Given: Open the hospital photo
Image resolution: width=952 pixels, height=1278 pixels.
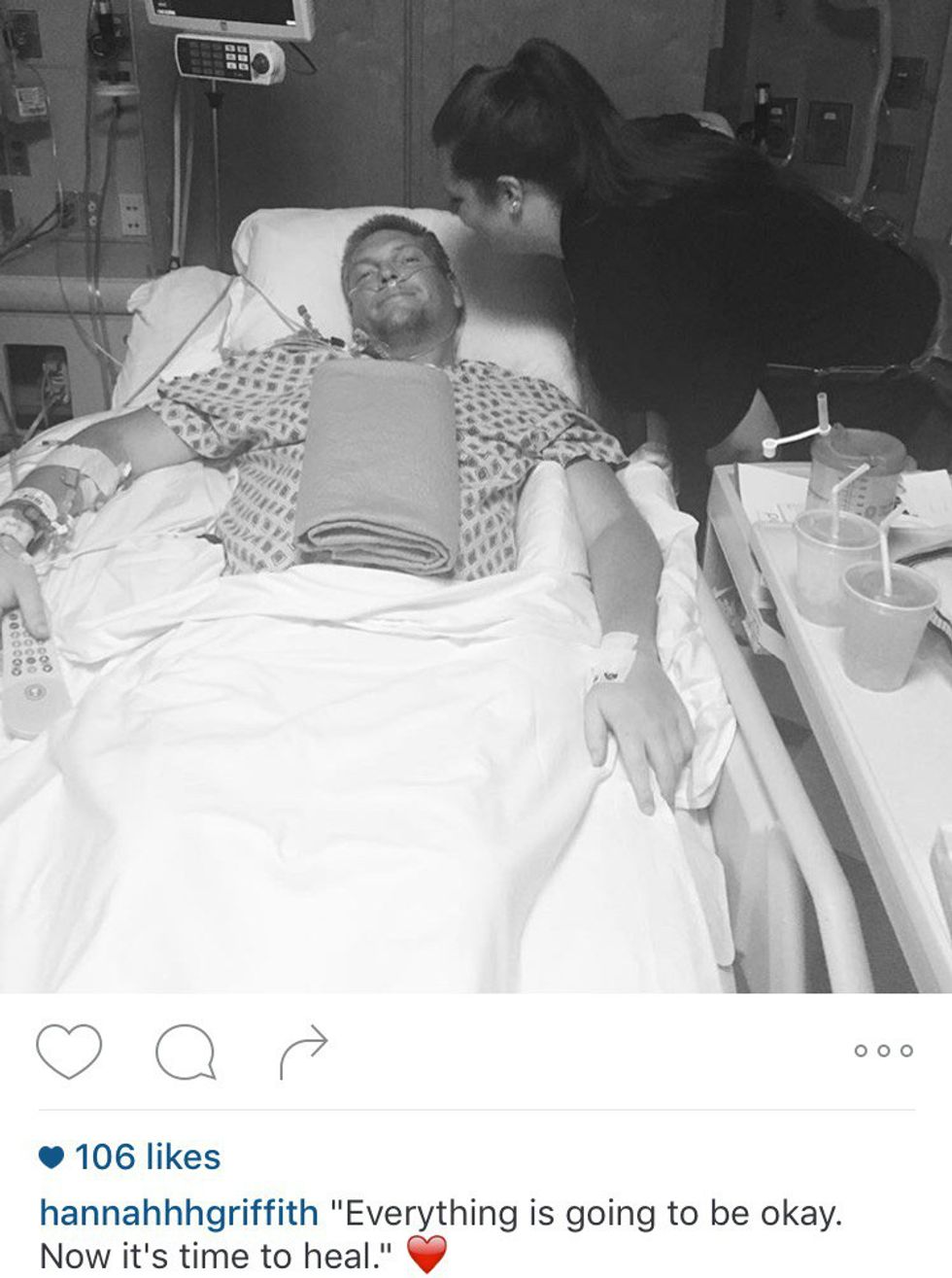Looking at the screenshot, I should [x=476, y=496].
